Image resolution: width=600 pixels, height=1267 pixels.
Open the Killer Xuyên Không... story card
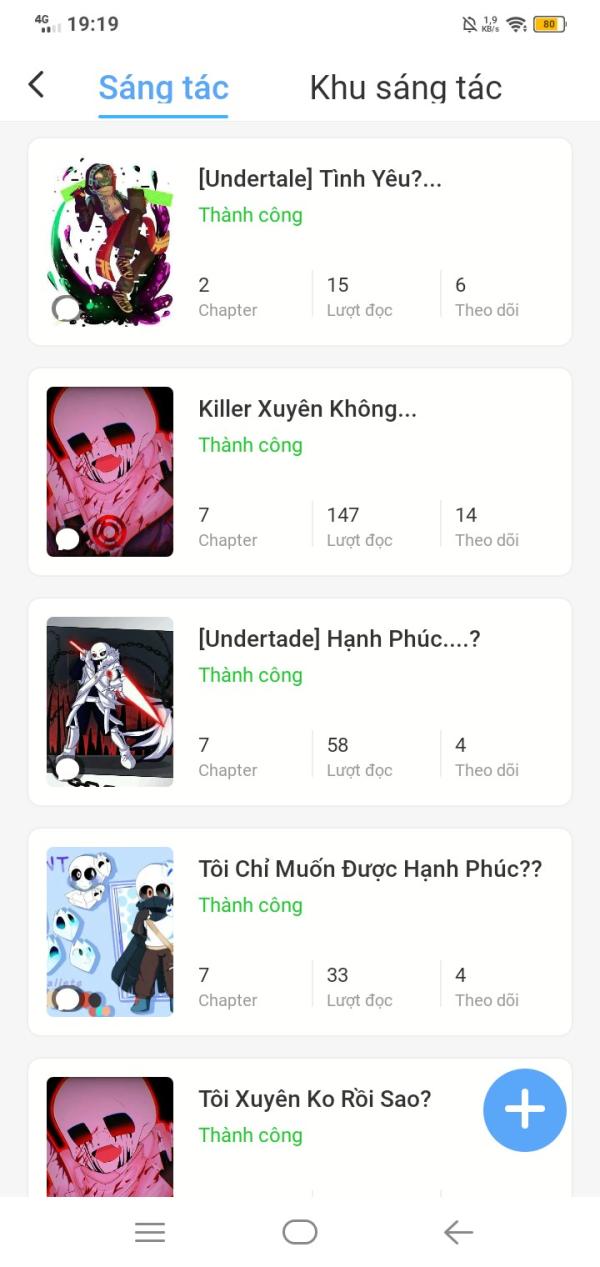[x=308, y=409]
